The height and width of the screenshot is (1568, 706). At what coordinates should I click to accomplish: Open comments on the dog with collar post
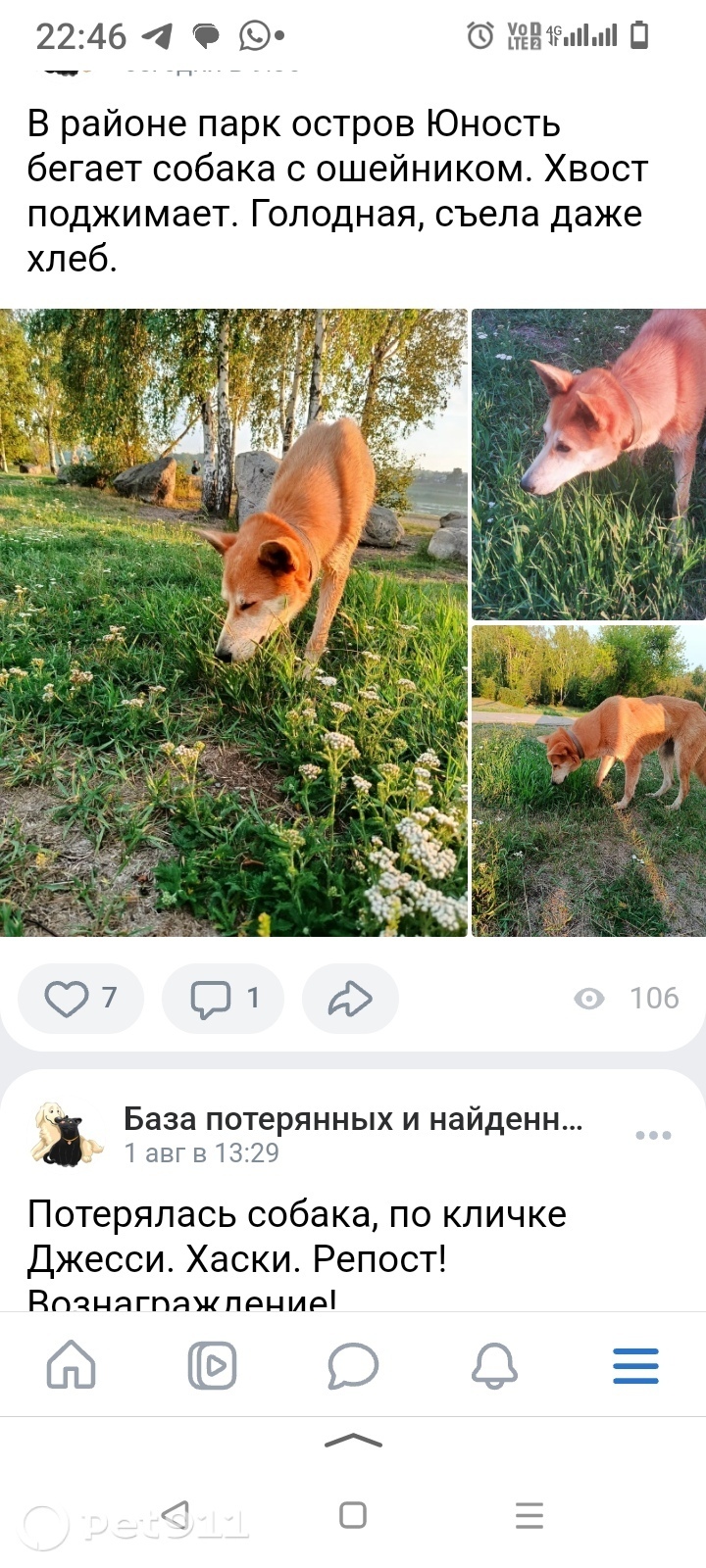pos(224,998)
